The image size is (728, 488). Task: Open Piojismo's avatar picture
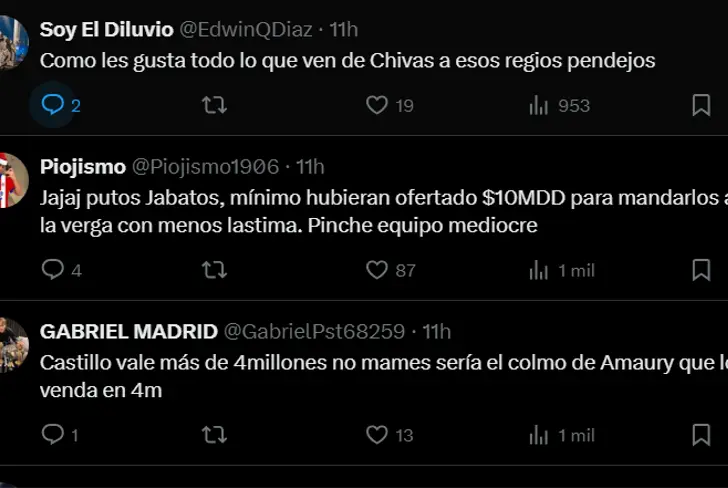(x=12, y=180)
